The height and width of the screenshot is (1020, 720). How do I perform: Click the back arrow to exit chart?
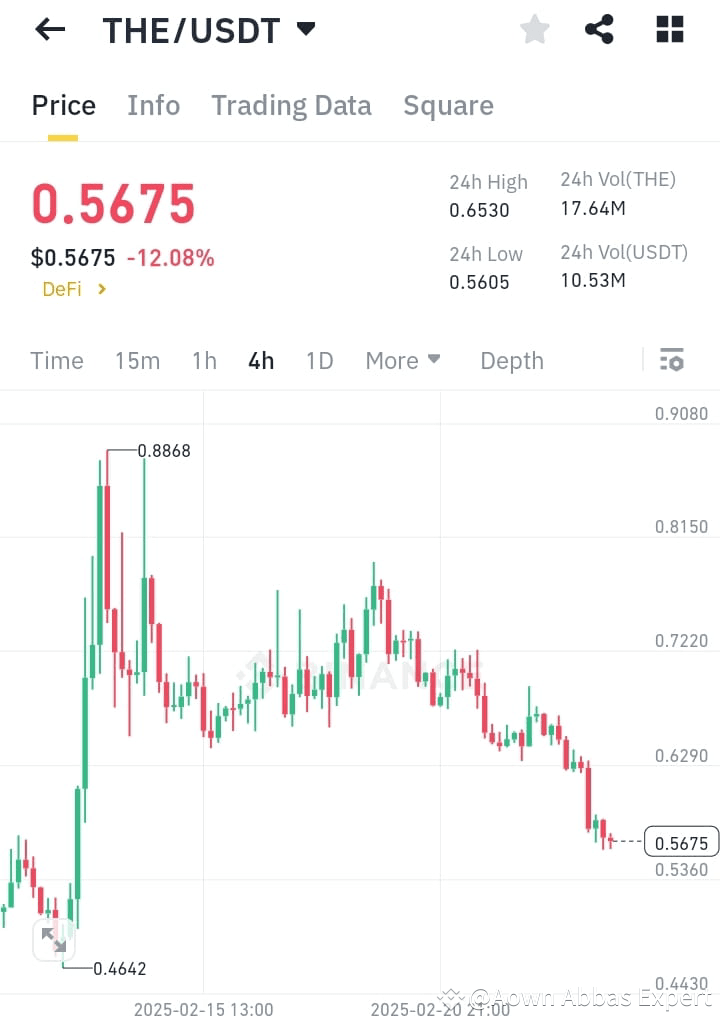pyautogui.click(x=48, y=29)
